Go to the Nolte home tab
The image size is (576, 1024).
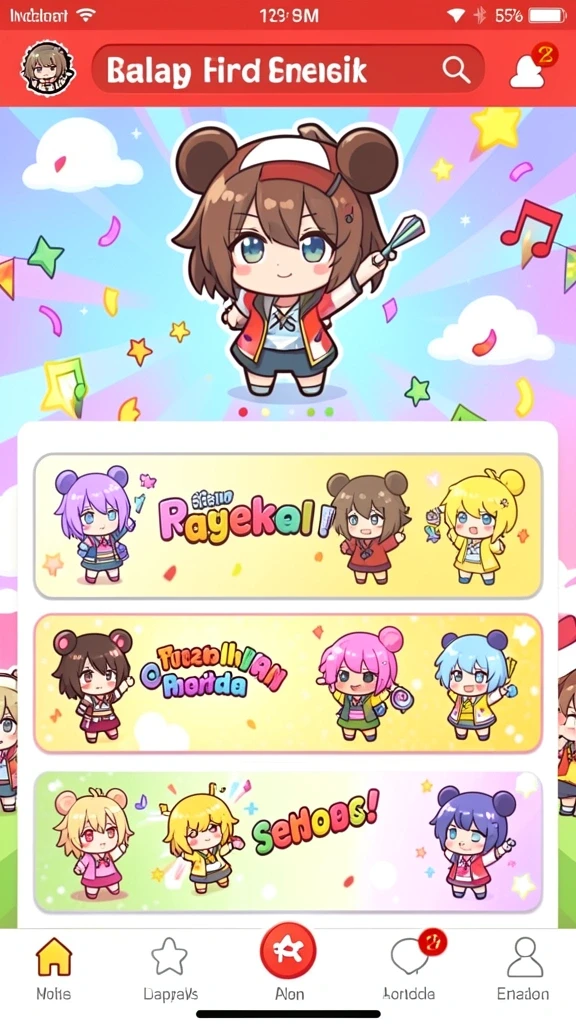click(54, 969)
